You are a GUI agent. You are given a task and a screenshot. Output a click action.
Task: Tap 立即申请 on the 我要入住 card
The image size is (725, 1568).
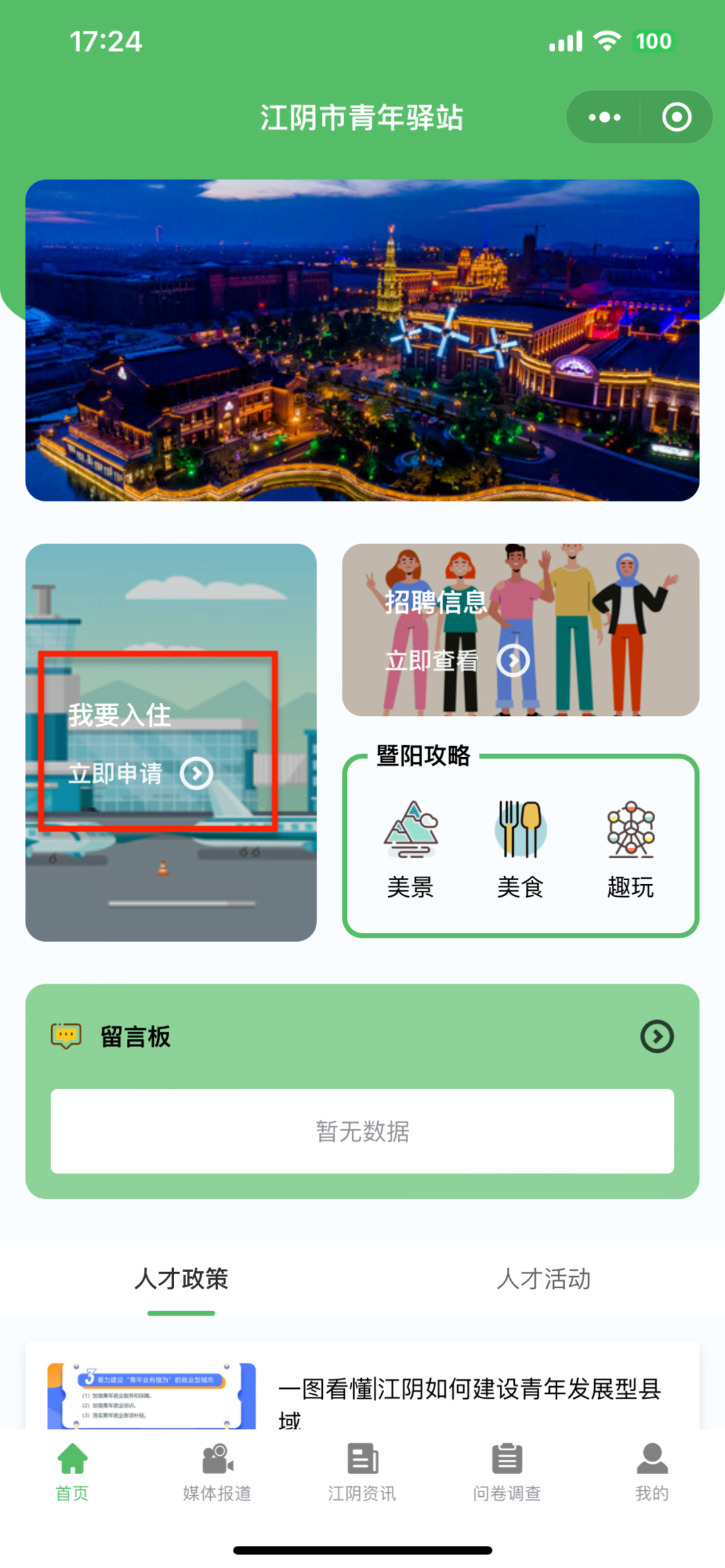tap(141, 773)
